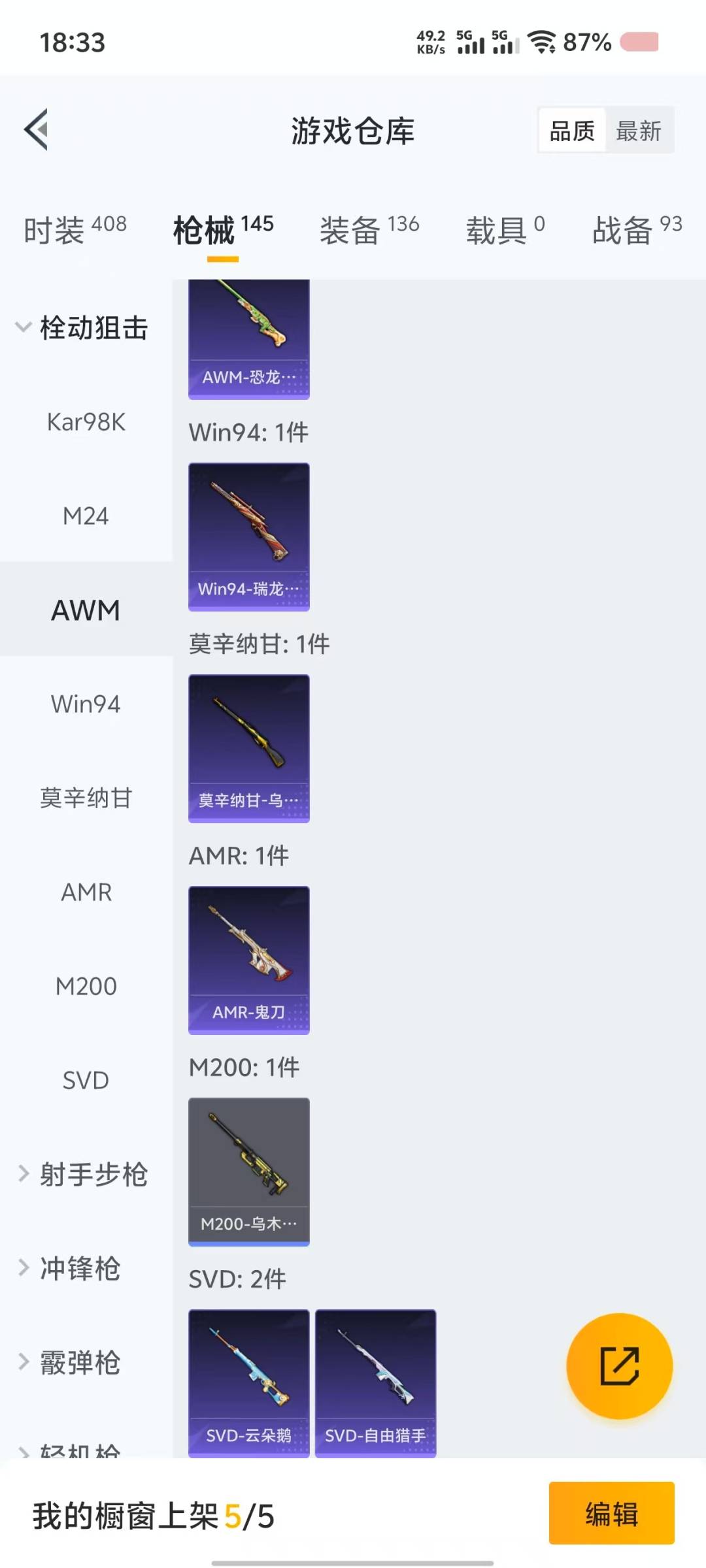Expand the 冲锋枪 category

(69, 1268)
